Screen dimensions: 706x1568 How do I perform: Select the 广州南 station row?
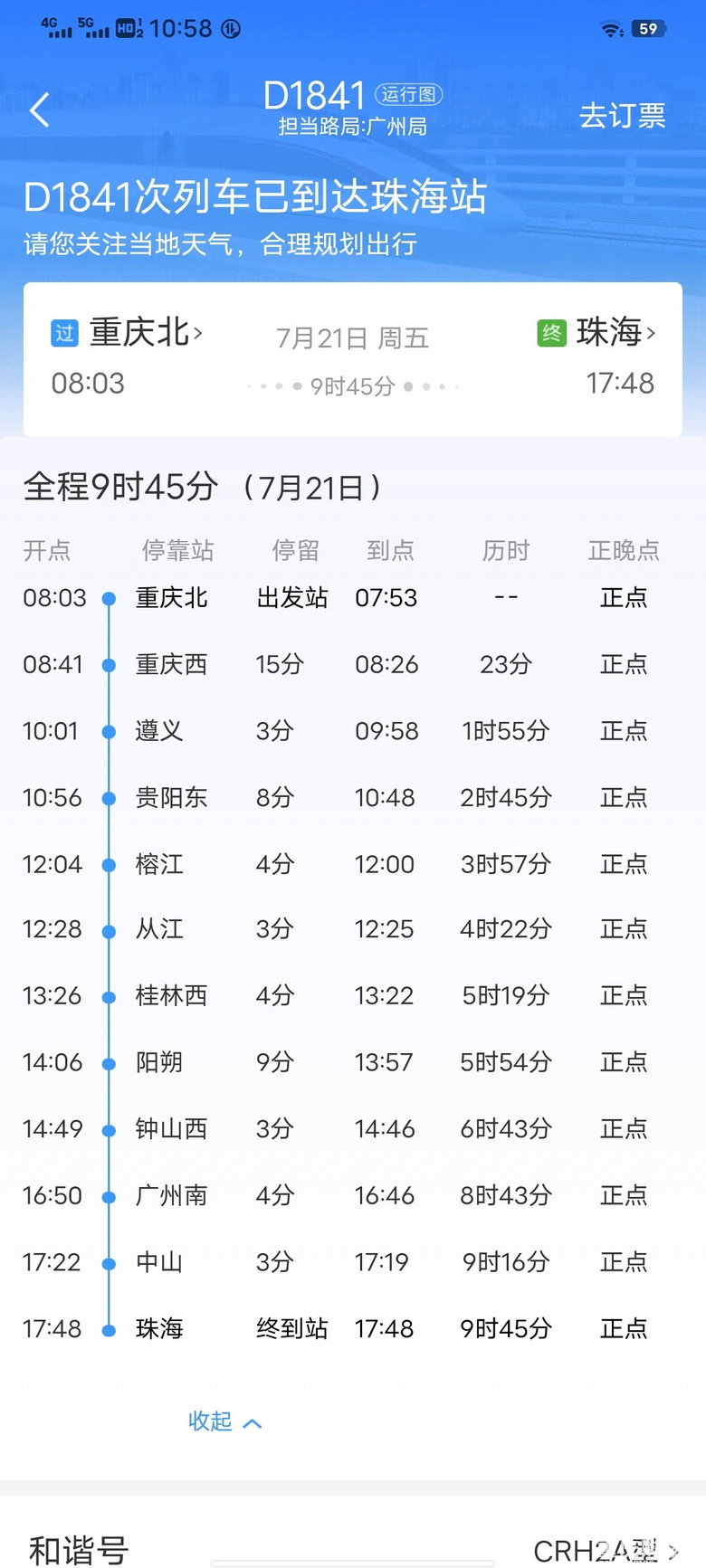tap(172, 1195)
